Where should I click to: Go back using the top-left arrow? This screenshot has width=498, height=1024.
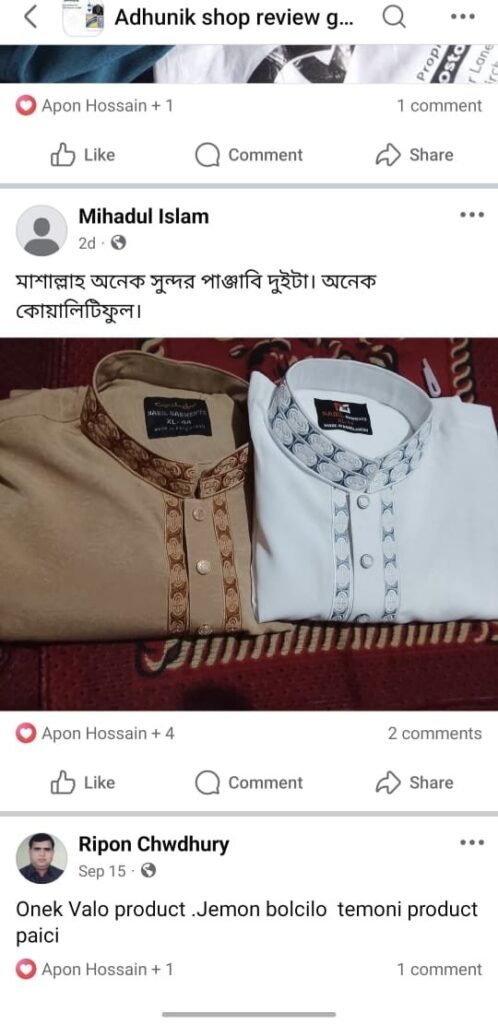click(x=30, y=18)
